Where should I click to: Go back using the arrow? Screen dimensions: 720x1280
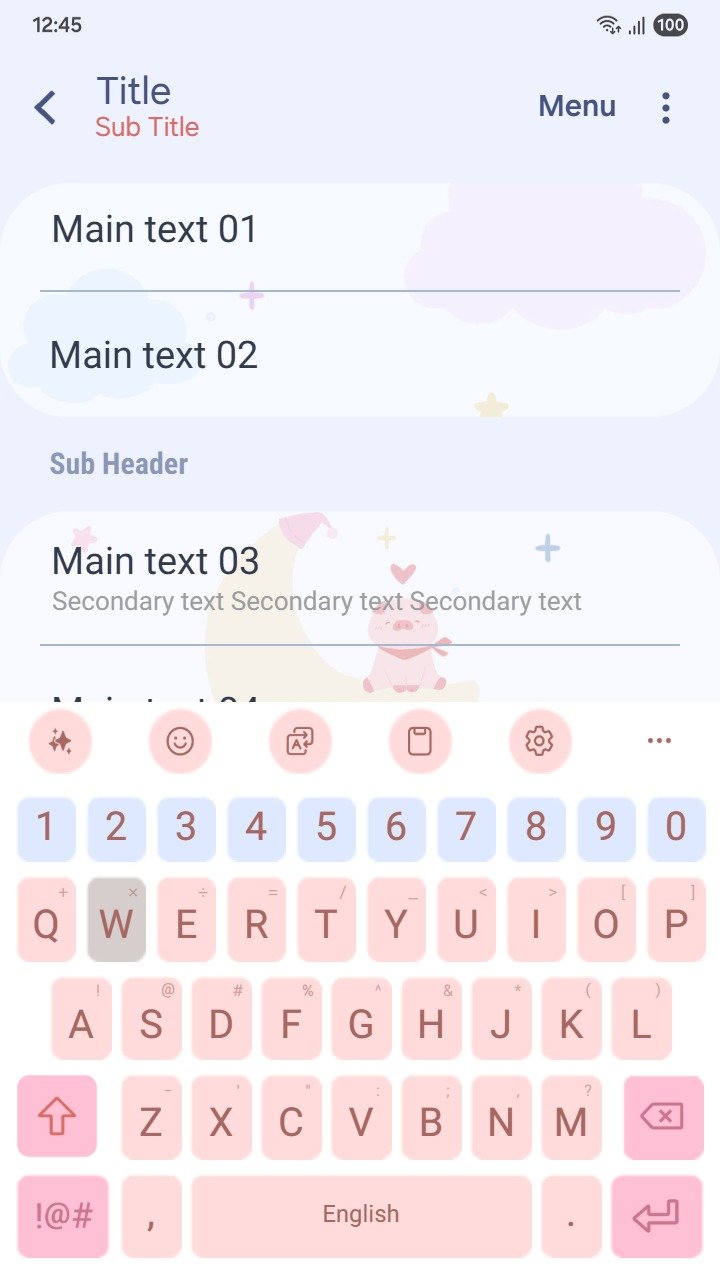coord(45,107)
